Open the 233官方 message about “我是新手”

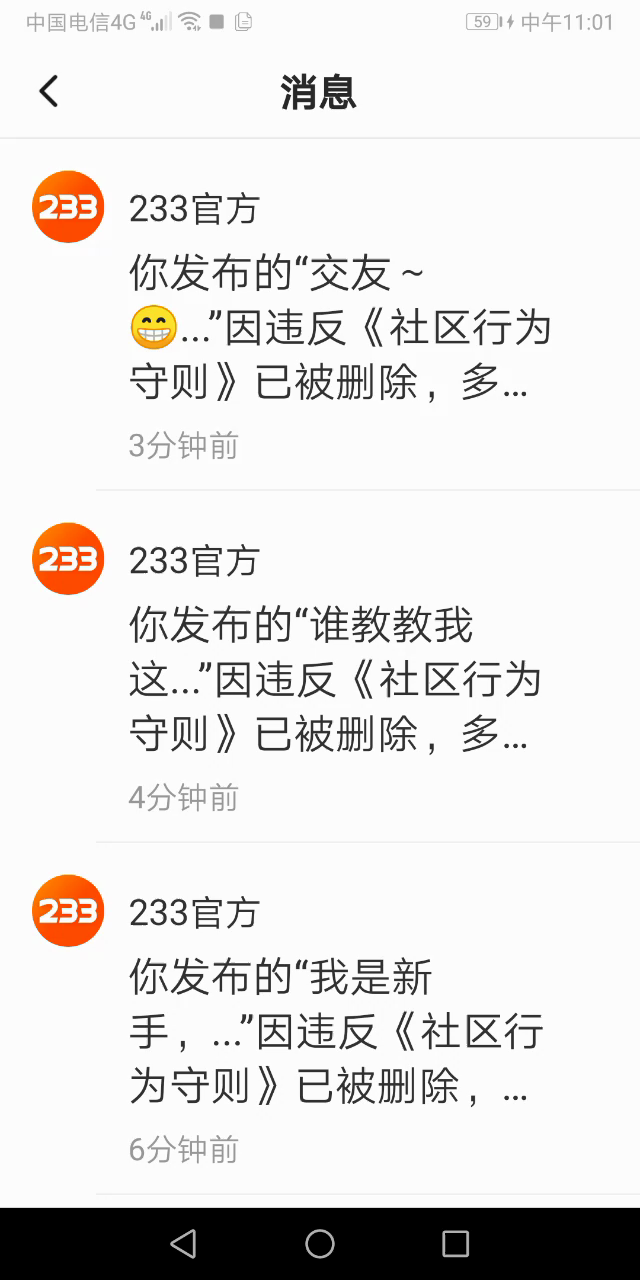coord(340,1032)
